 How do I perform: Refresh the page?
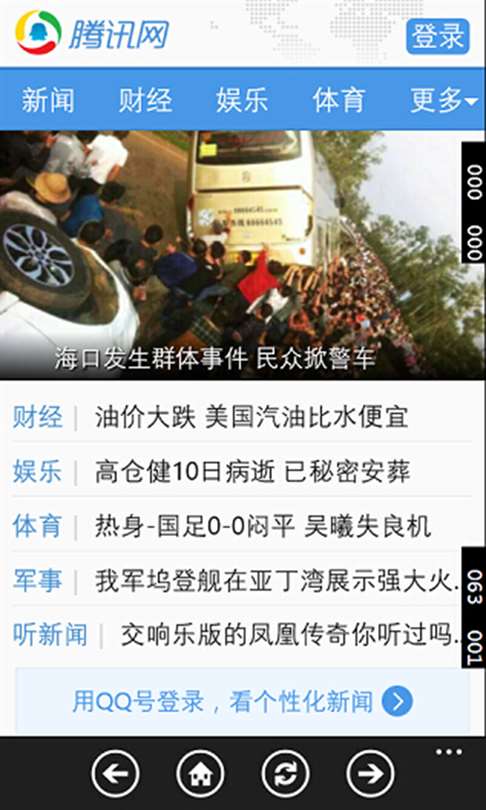pos(286,774)
